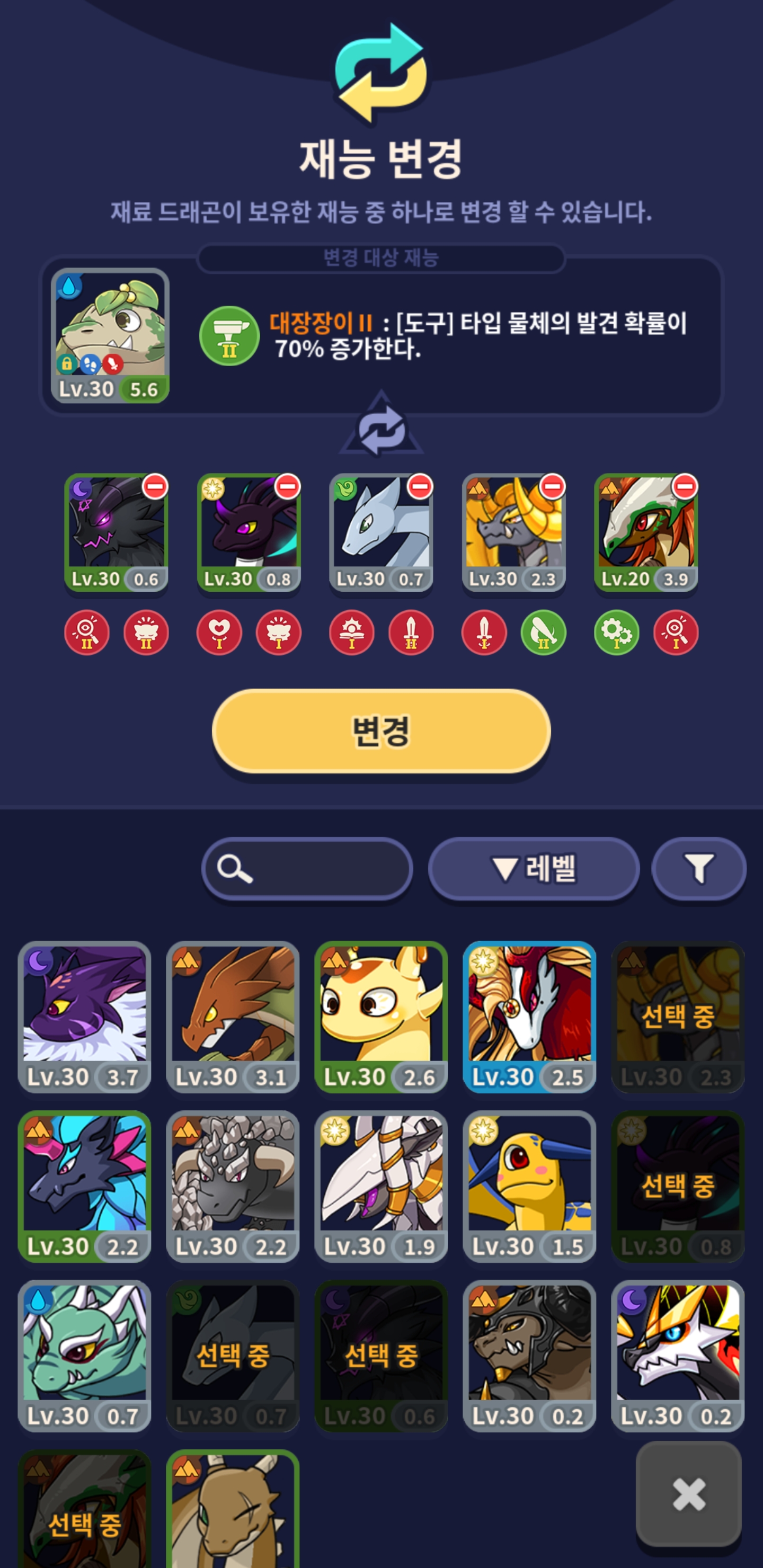
Task: Select the Lv.30 0.7 green water dragon
Action: coord(85,1355)
